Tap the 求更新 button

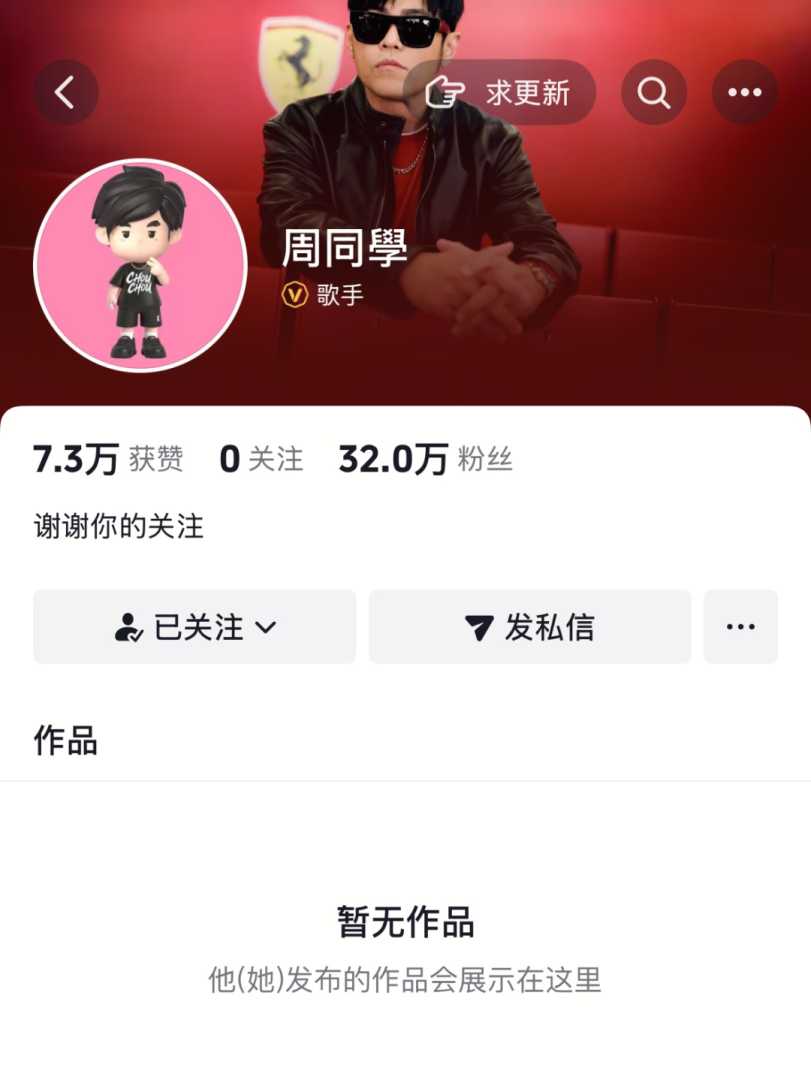pos(499,93)
